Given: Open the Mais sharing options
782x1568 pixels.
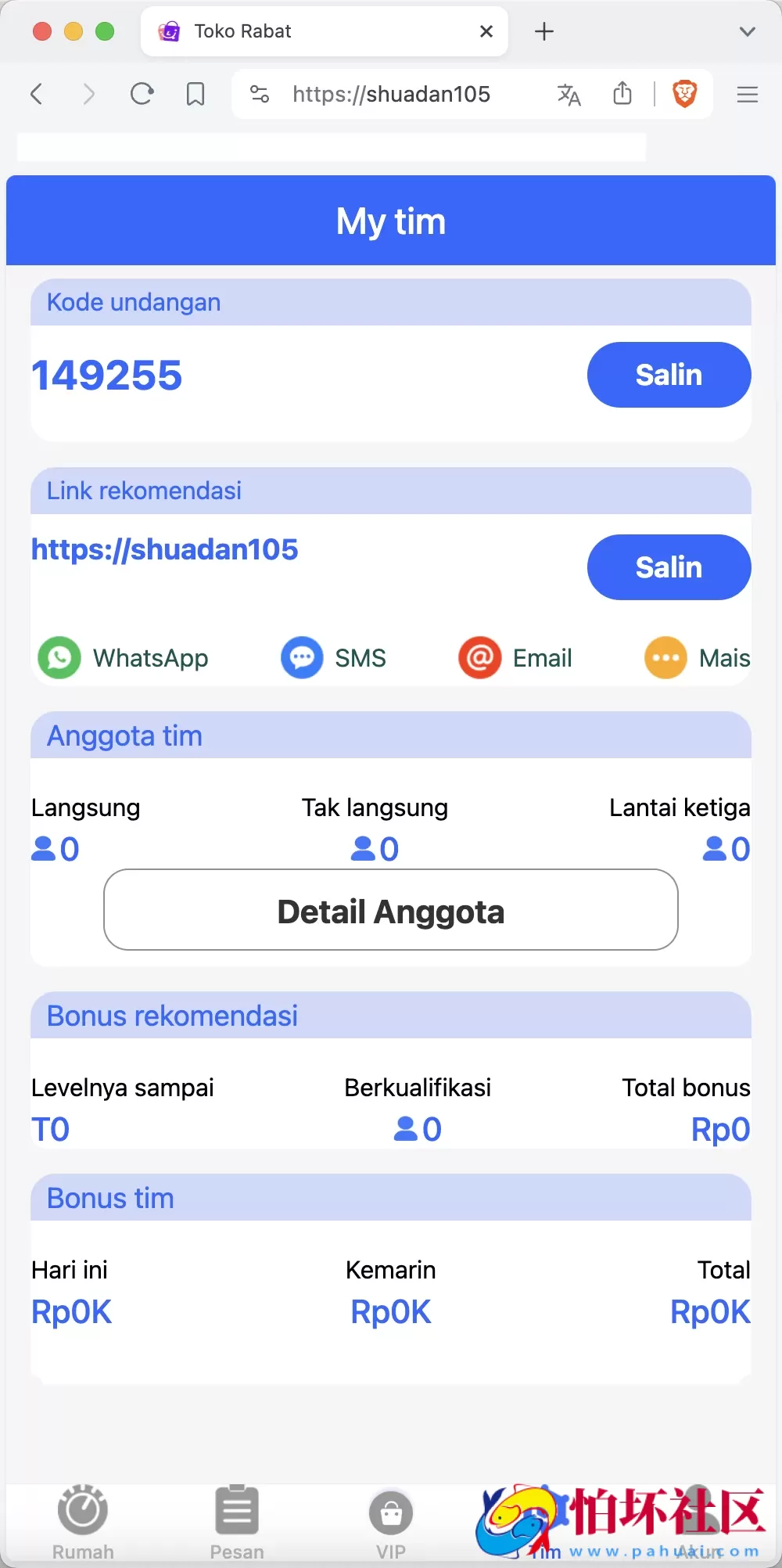Looking at the screenshot, I should (696, 658).
